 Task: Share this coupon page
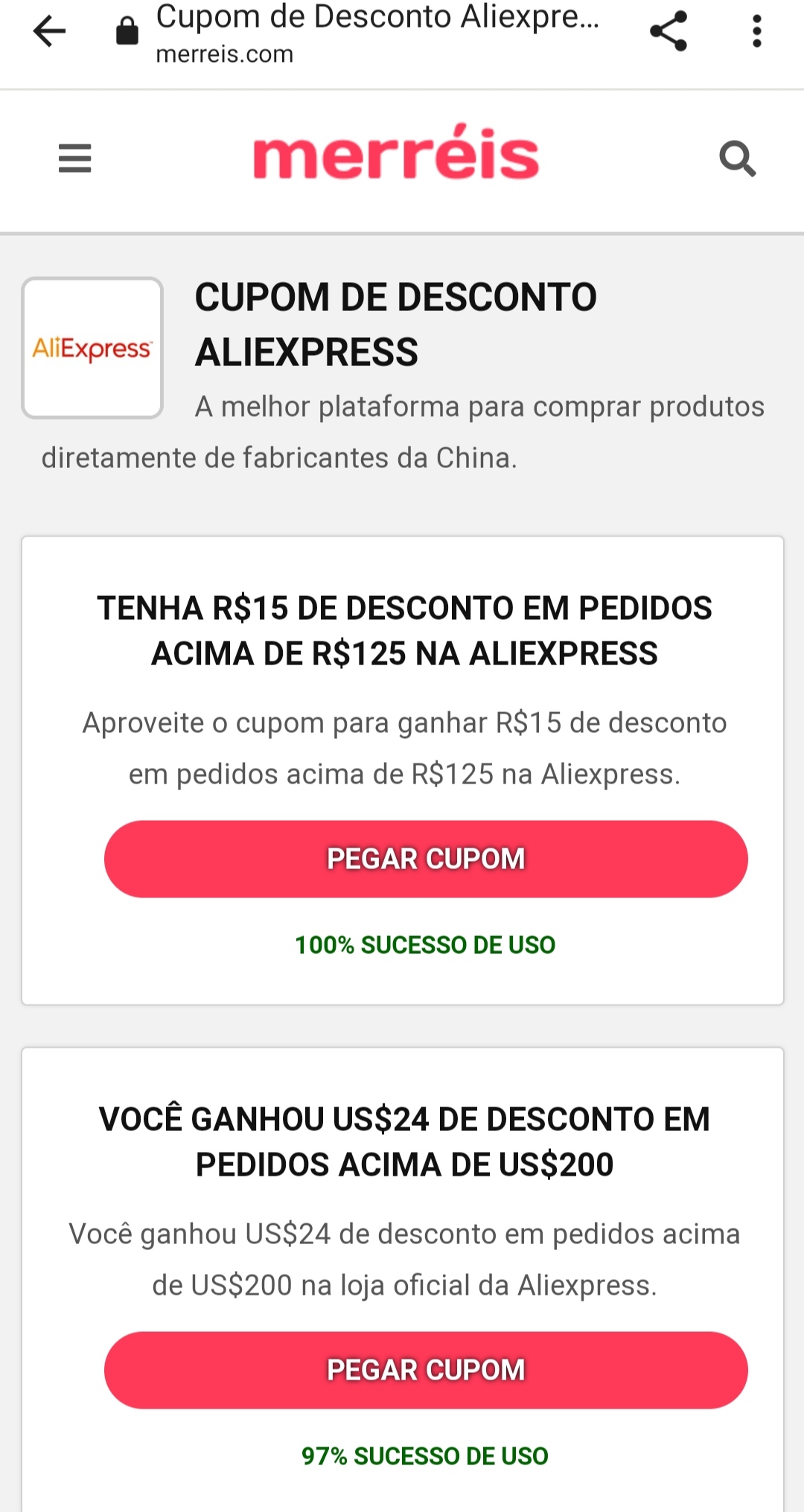668,31
